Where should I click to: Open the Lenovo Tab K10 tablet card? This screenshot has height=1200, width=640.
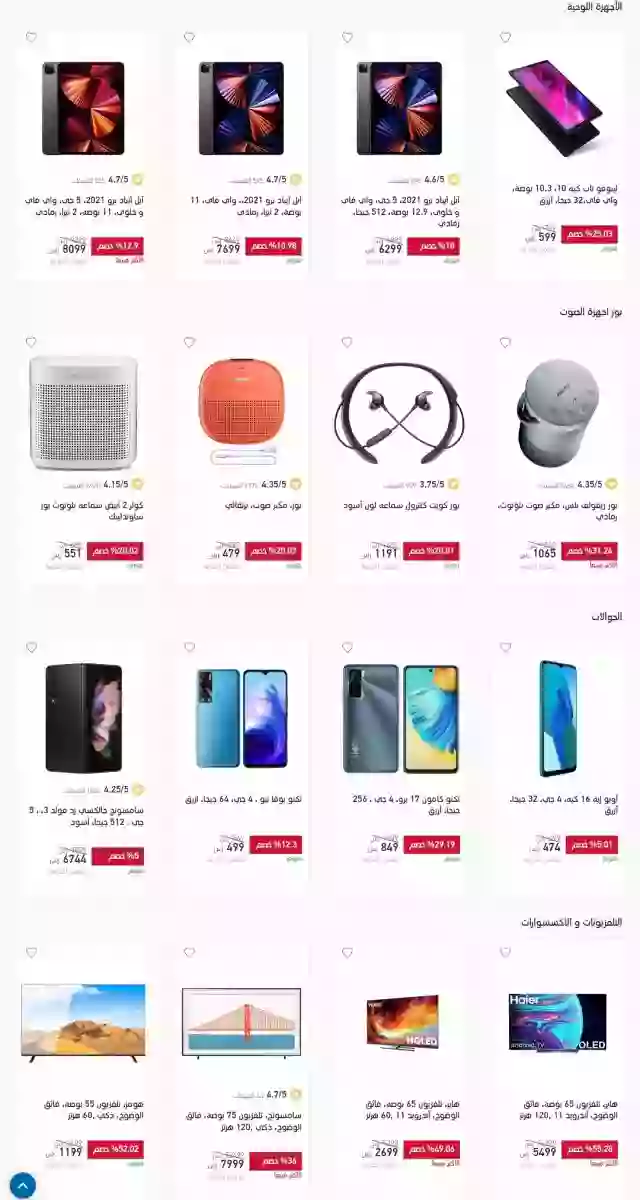pyautogui.click(x=555, y=108)
